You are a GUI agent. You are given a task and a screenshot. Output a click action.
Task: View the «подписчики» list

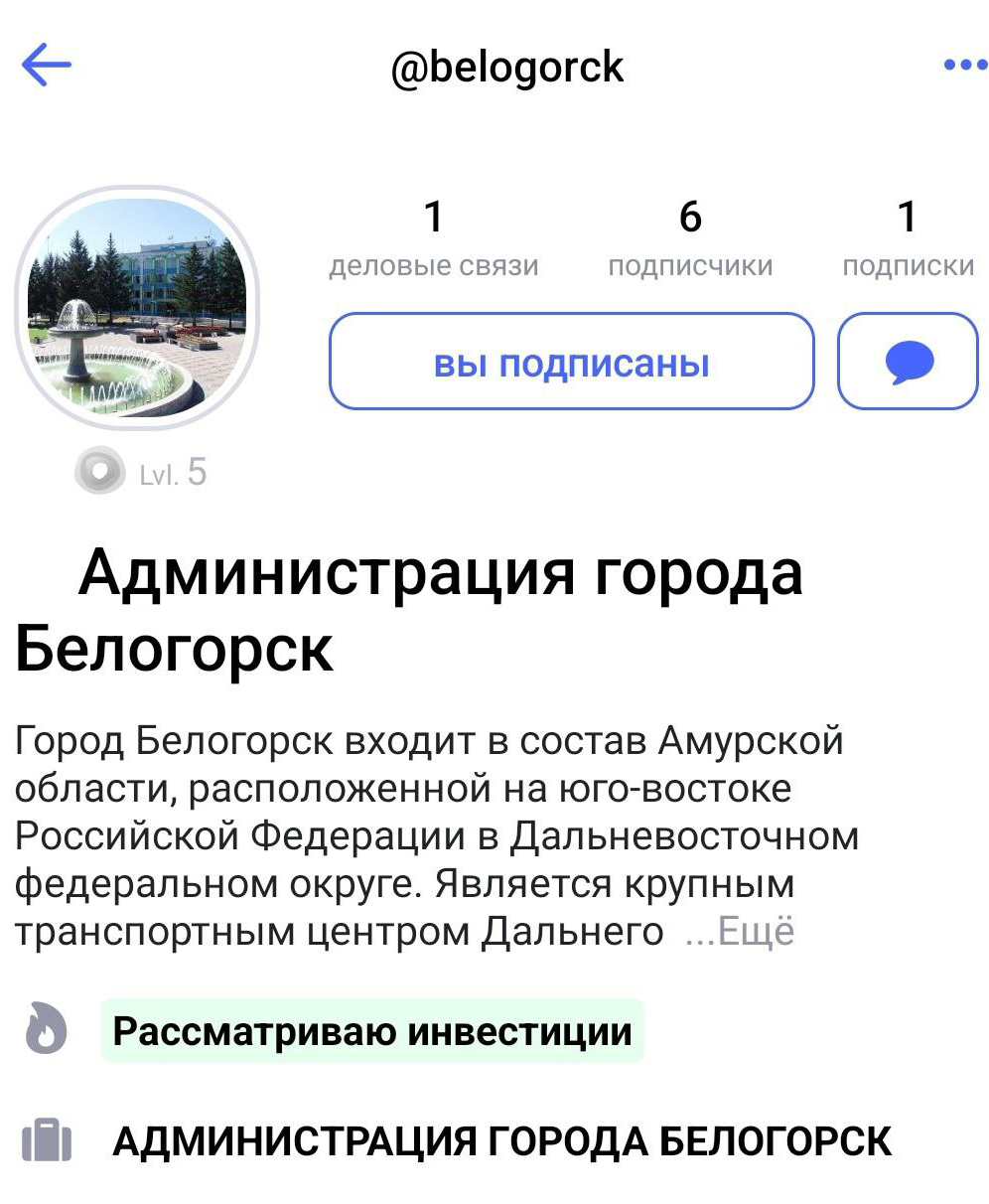pos(690,238)
